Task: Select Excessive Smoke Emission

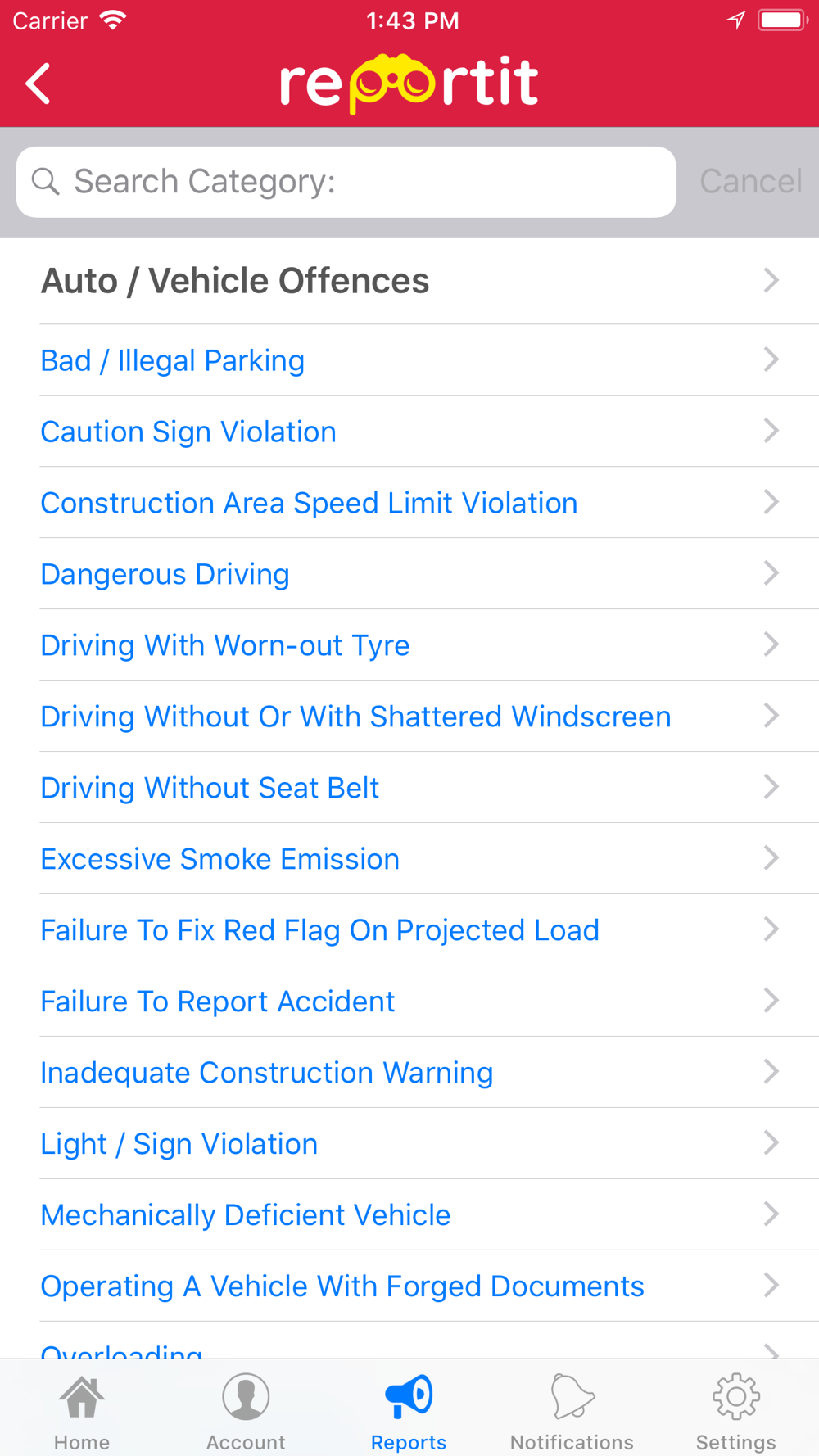Action: coord(409,859)
